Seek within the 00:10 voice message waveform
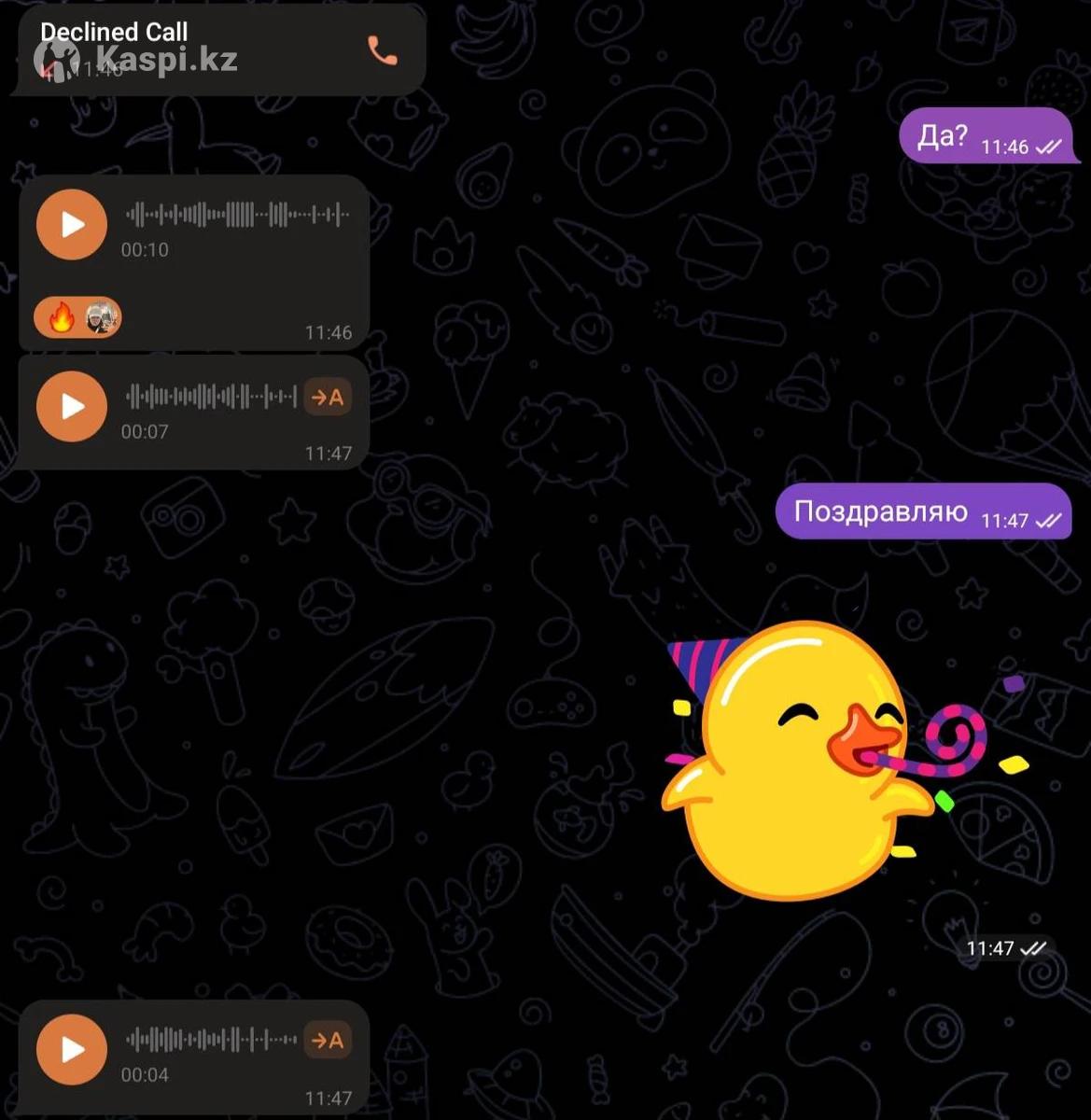The image size is (1091, 1120). (x=237, y=216)
